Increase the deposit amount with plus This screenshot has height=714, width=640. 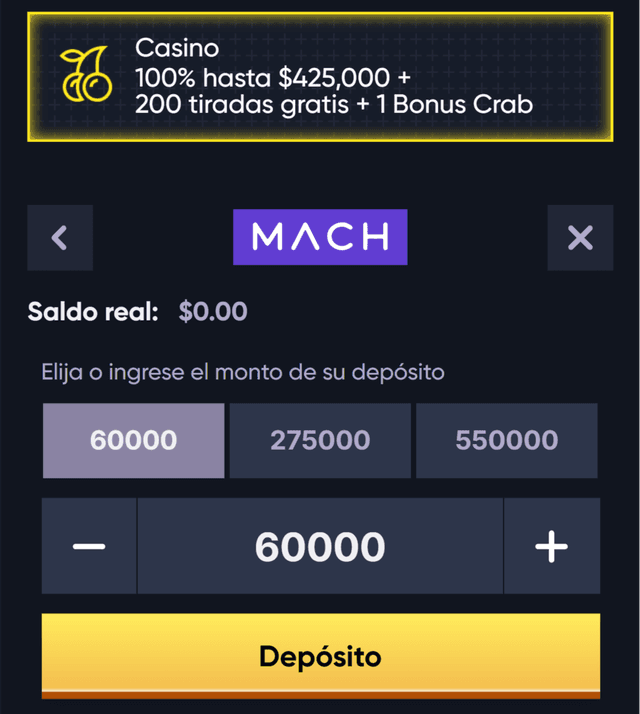point(551,547)
